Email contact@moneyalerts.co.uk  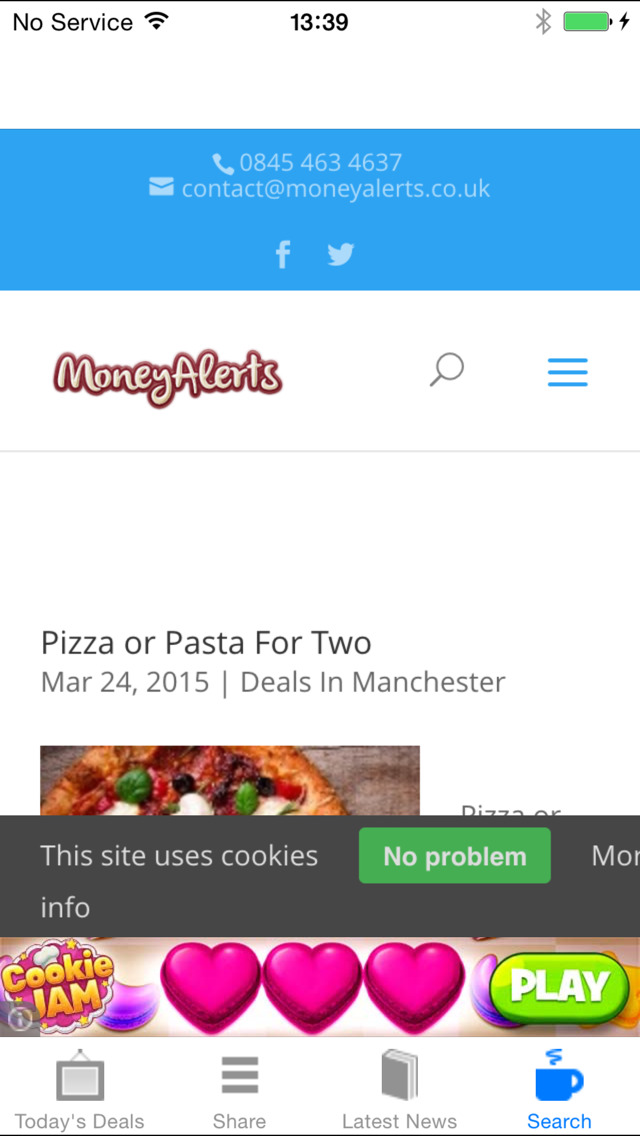335,188
